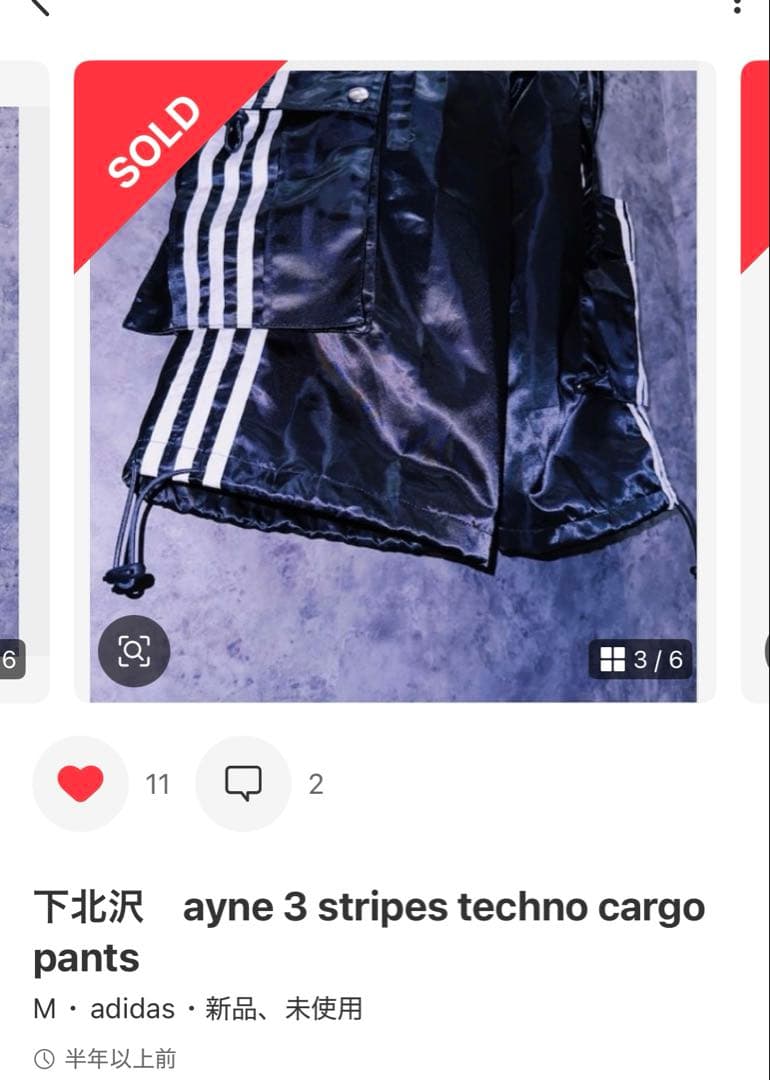Show the next photo peeking on the right
This screenshot has height=1080, width=770.
755,380
